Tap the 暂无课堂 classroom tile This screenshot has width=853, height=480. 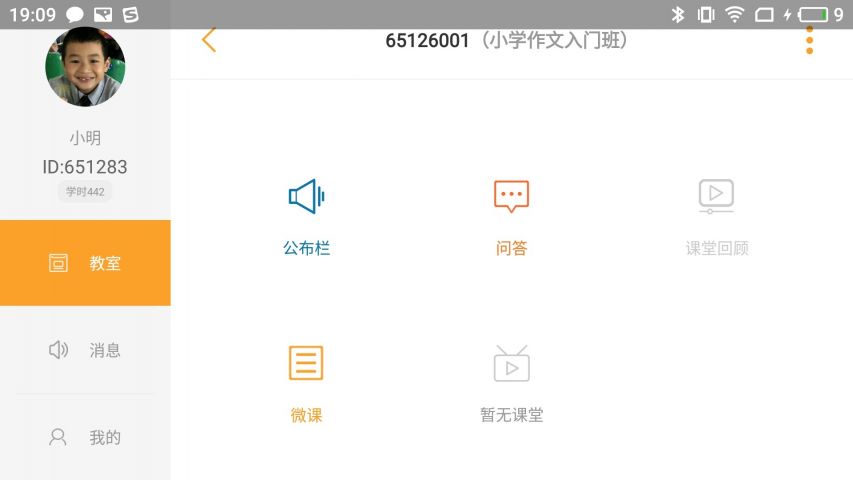click(x=511, y=384)
